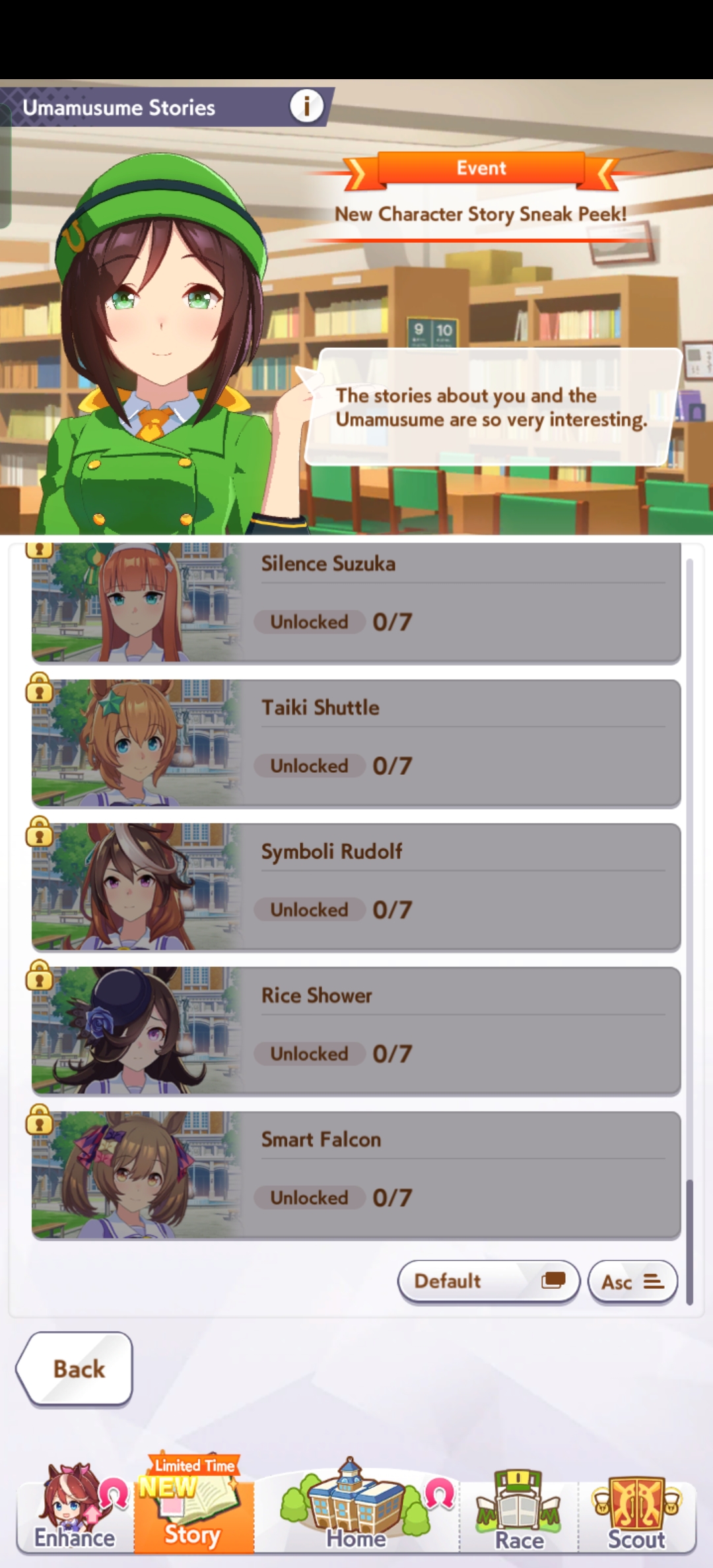Screen dimensions: 713x1568
Task: Go to the Home tab
Action: point(356,1507)
